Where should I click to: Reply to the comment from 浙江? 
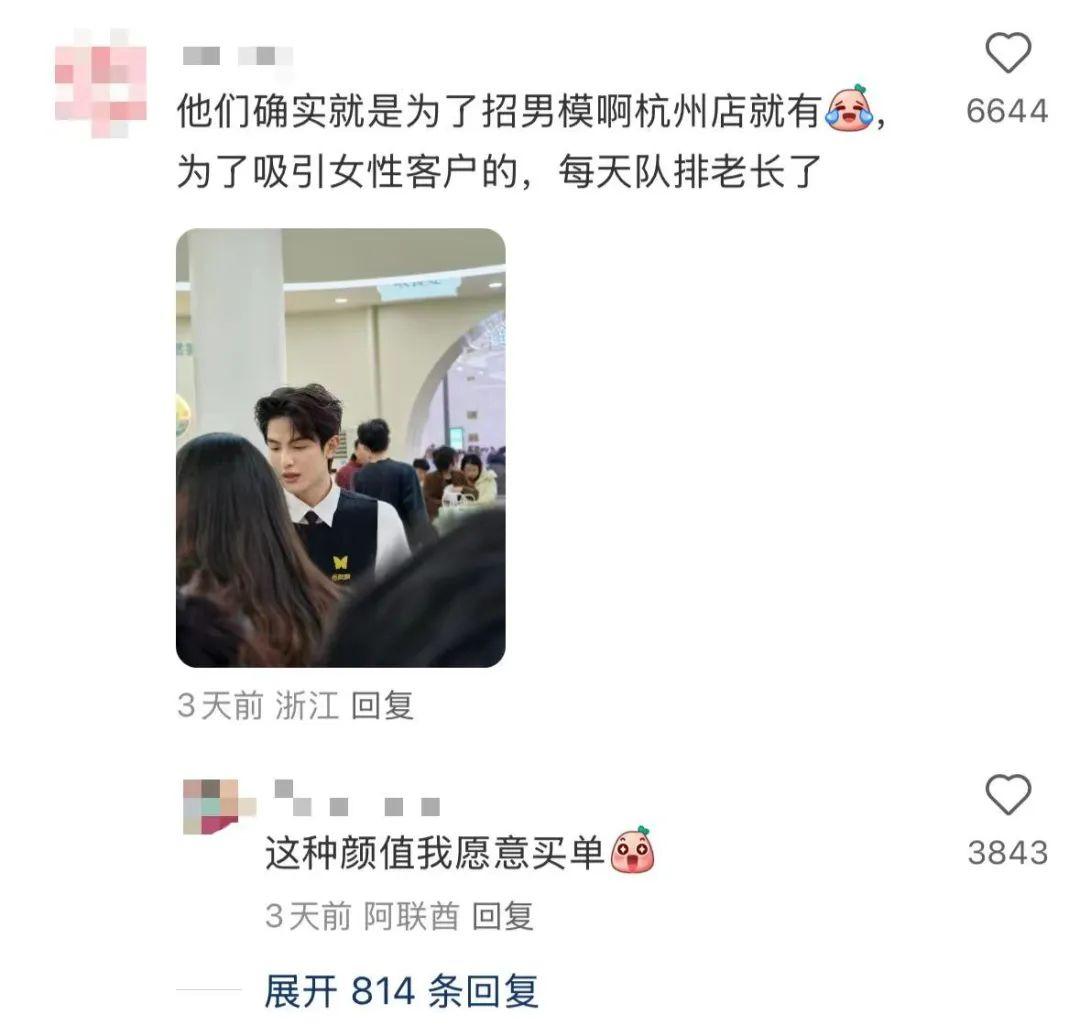pyautogui.click(x=382, y=707)
